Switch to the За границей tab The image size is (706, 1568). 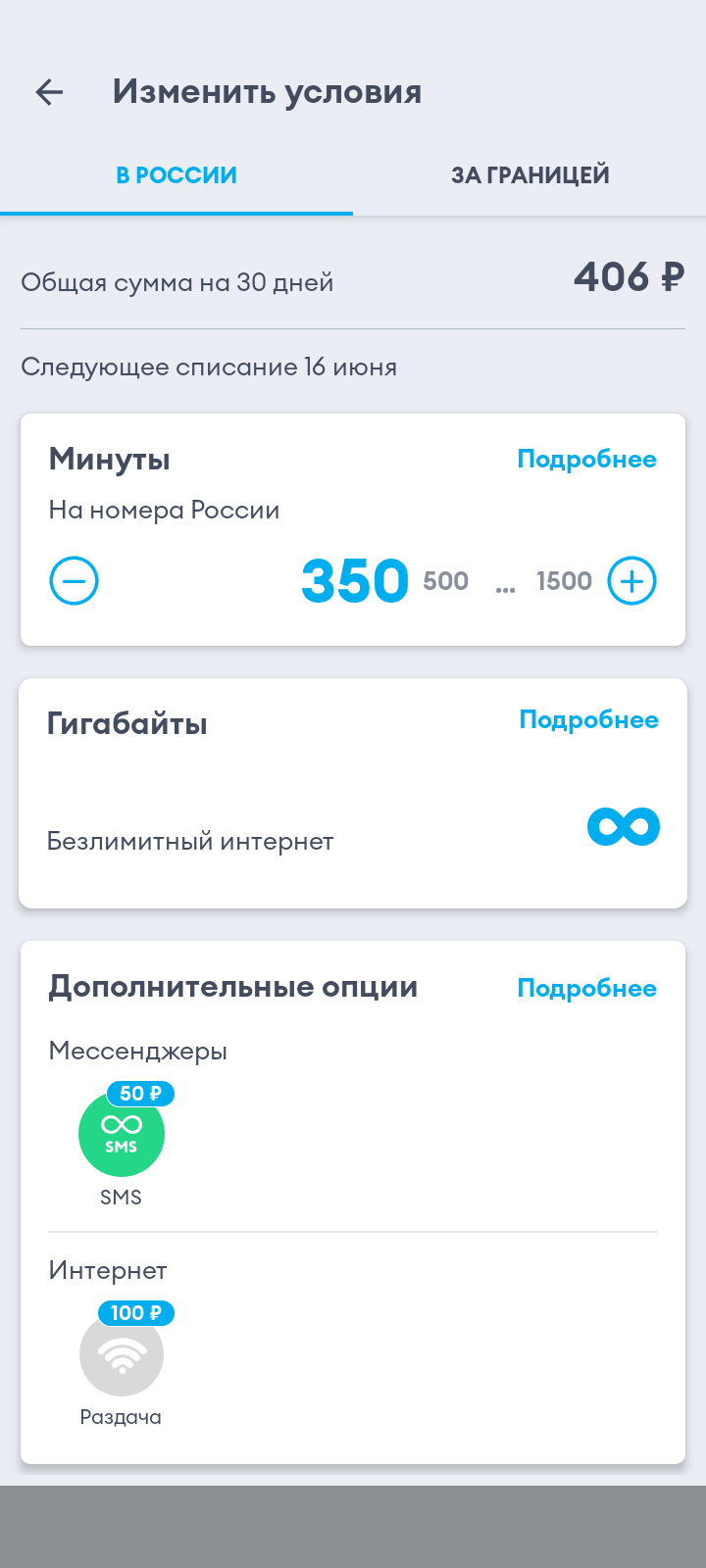tap(529, 175)
